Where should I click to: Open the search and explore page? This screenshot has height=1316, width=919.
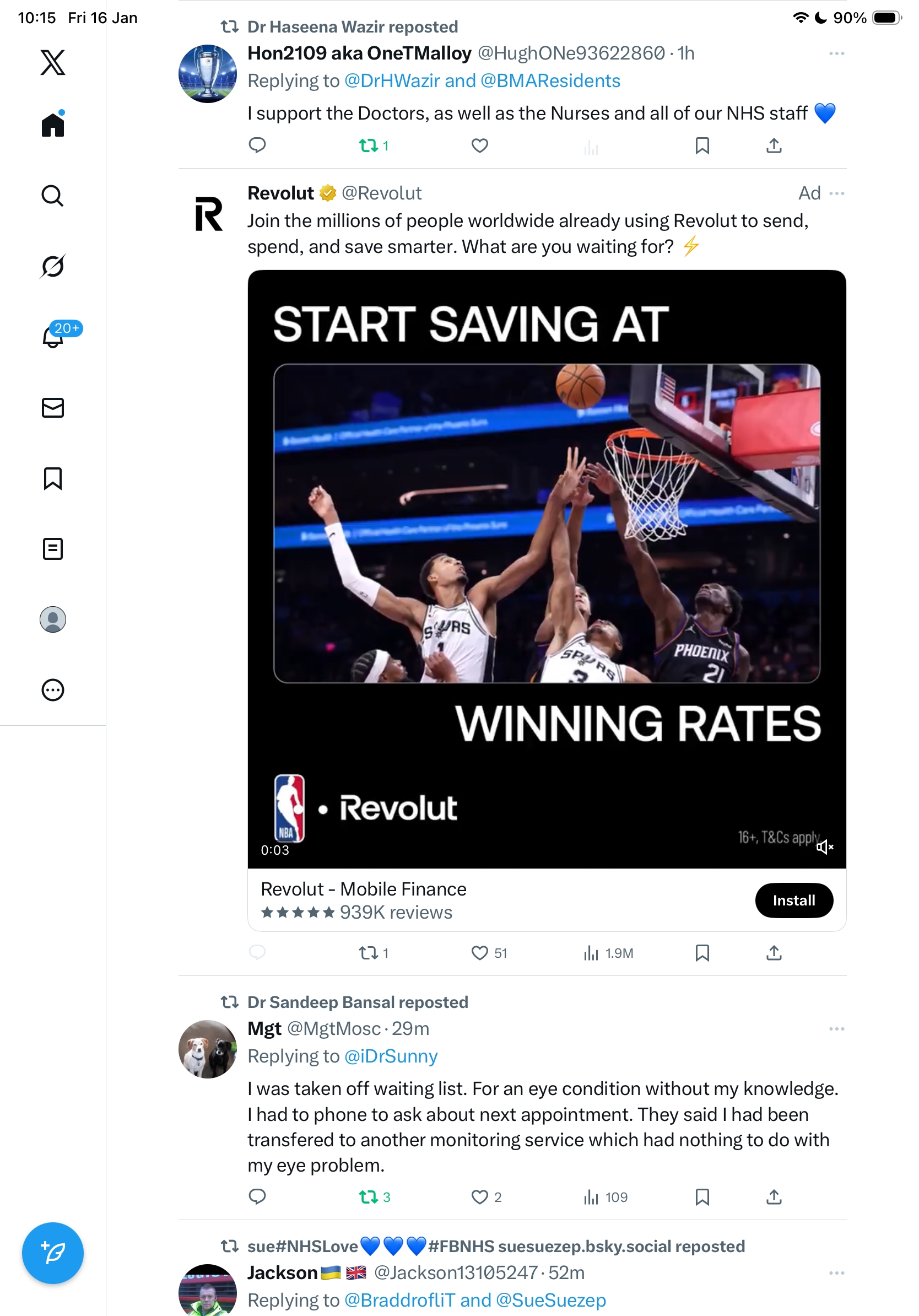[53, 196]
